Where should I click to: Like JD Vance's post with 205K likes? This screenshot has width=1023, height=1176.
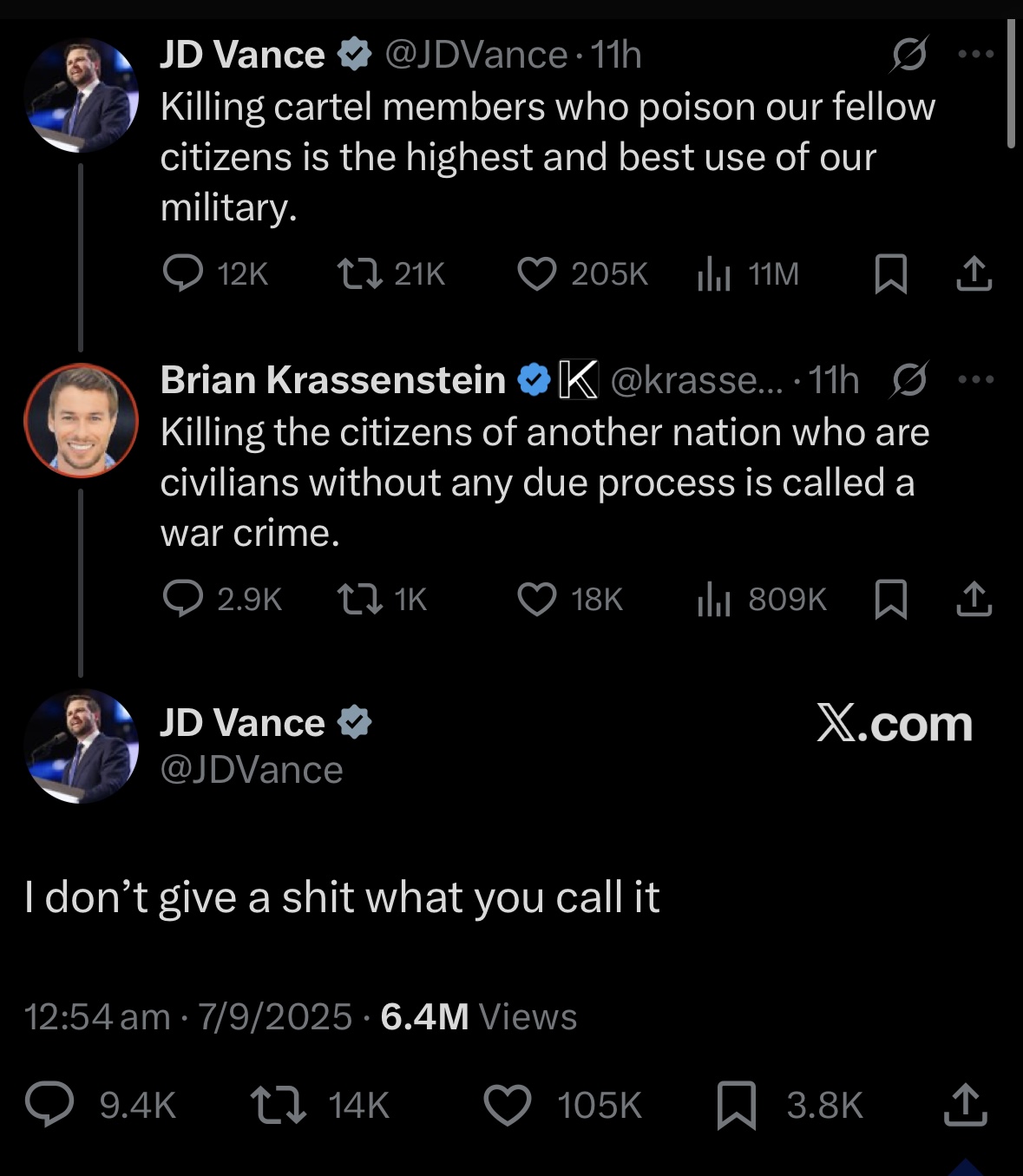click(537, 273)
